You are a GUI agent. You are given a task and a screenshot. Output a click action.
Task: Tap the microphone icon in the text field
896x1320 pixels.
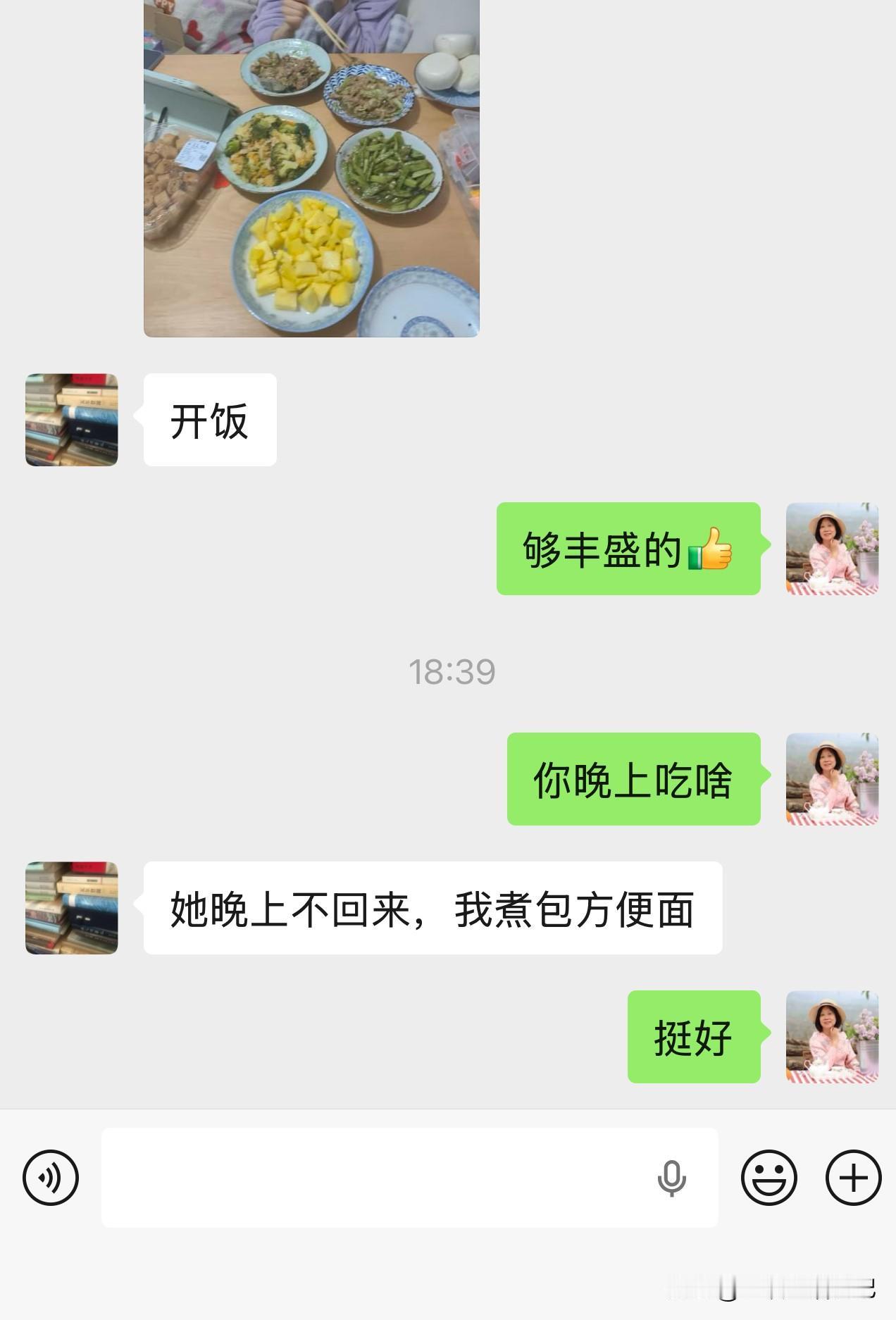coord(671,1177)
